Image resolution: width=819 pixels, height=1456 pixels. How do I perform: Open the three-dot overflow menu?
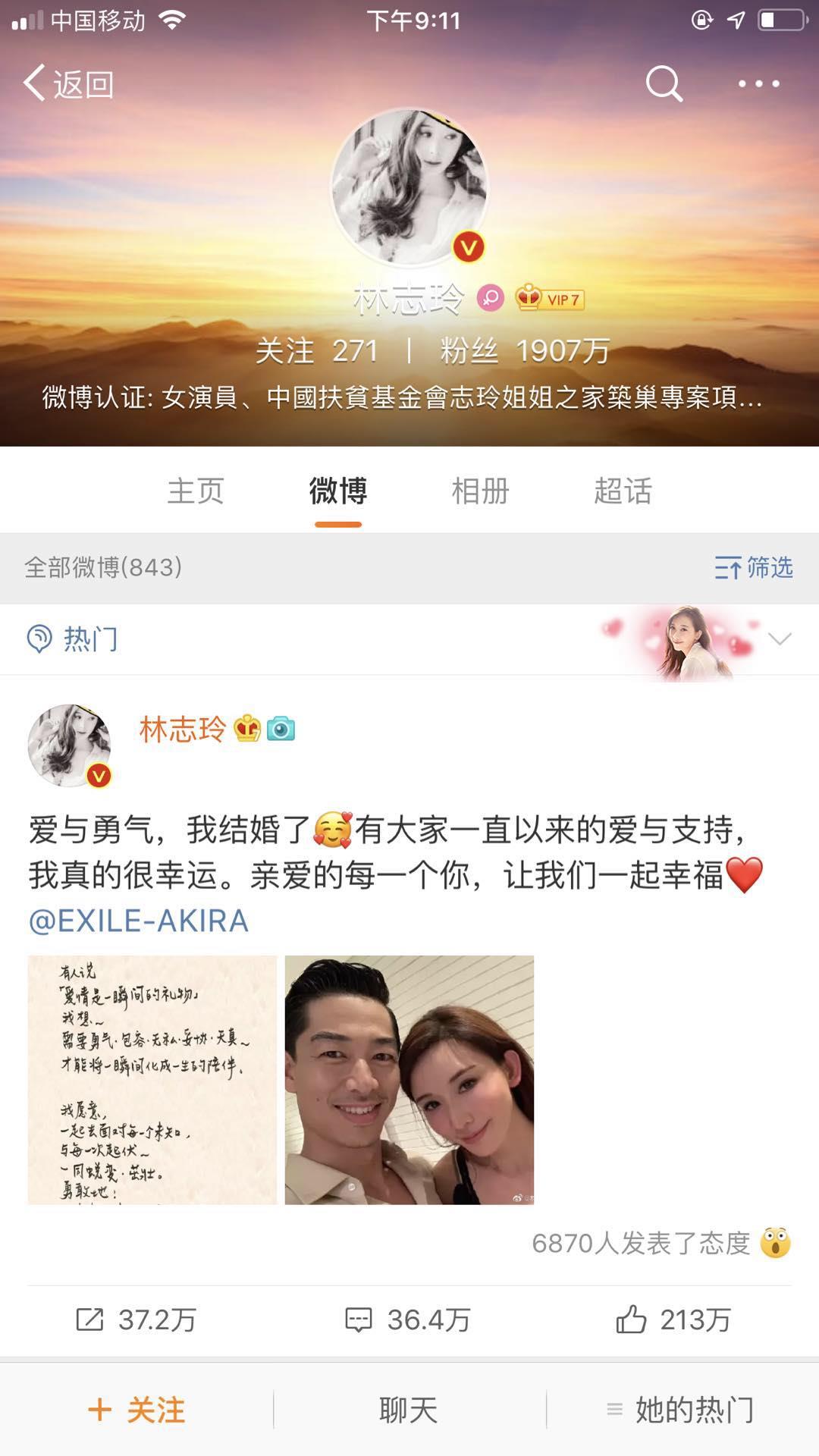pyautogui.click(x=758, y=83)
